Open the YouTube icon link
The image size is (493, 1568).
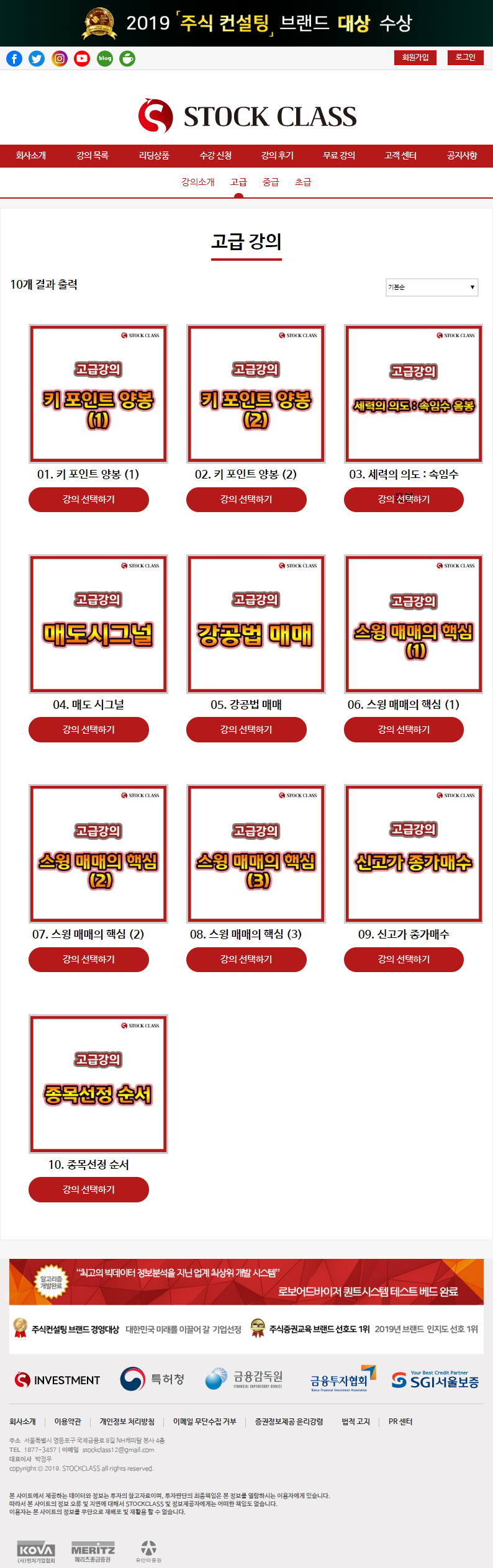pos(82,59)
